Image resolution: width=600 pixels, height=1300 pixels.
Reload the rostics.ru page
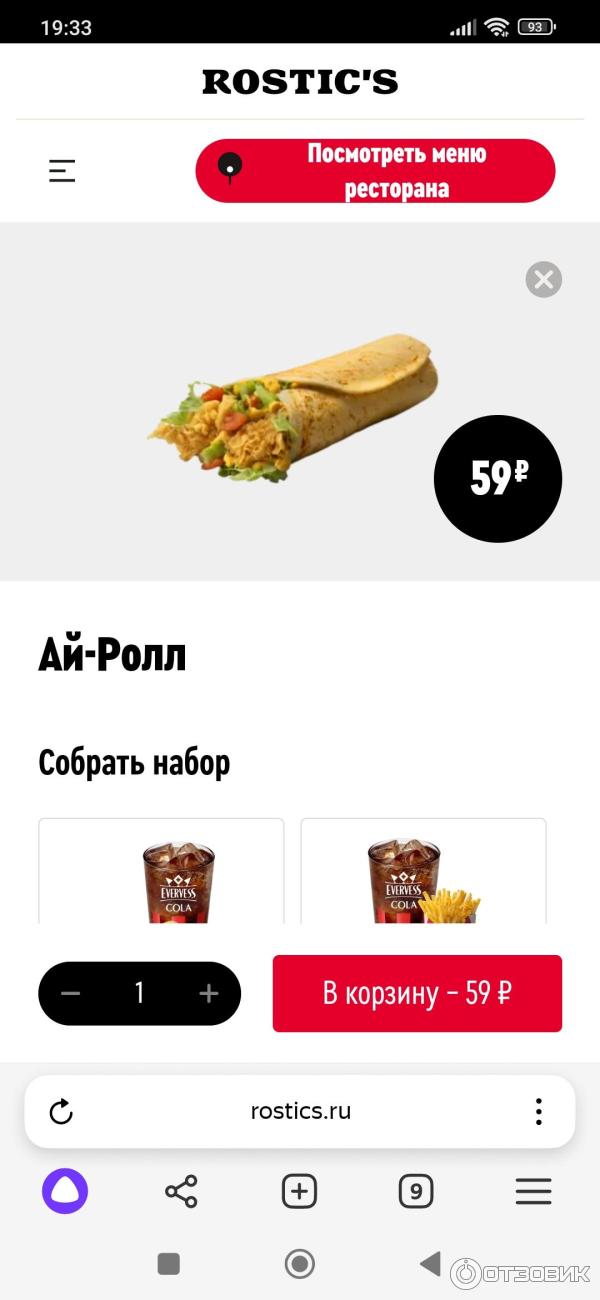61,1112
